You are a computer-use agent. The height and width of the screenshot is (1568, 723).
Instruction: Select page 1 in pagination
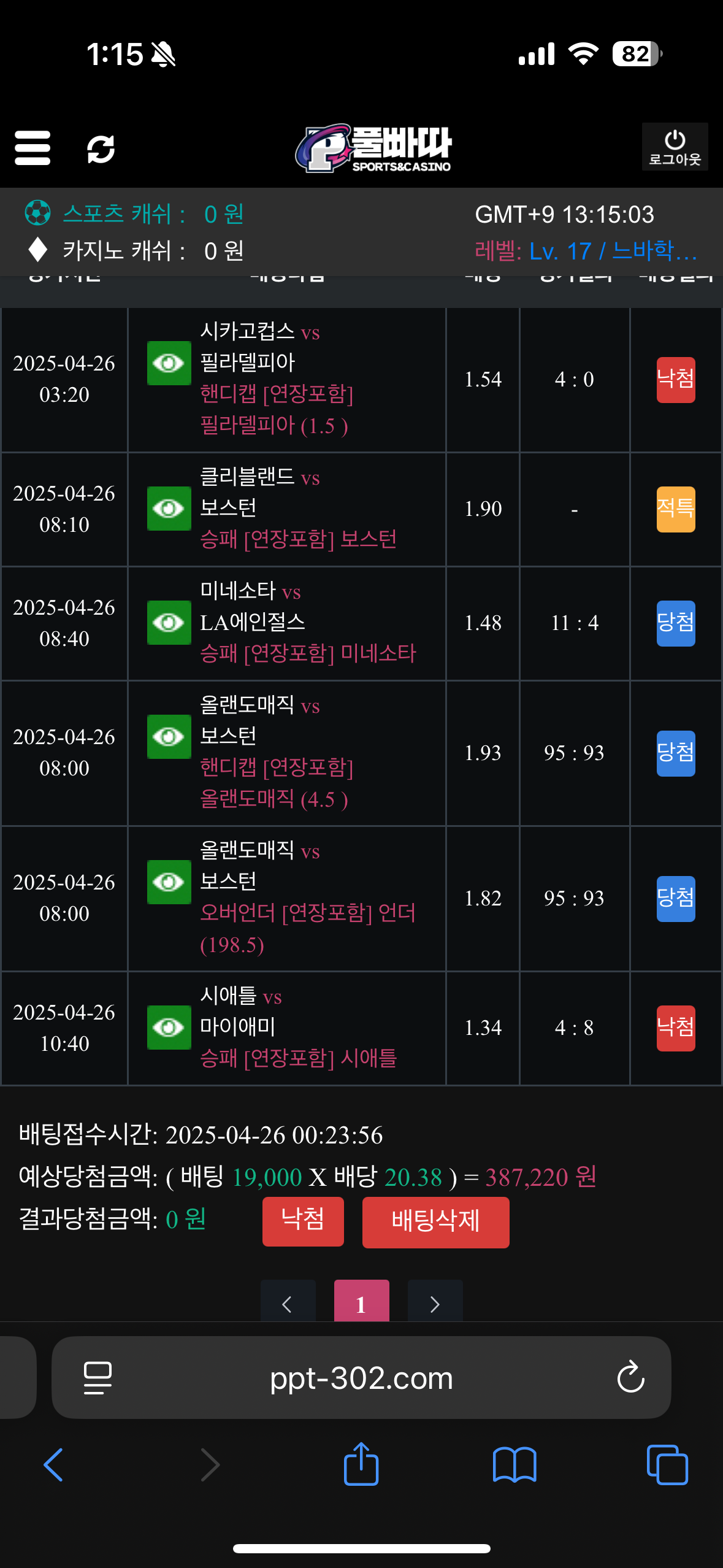click(361, 1303)
